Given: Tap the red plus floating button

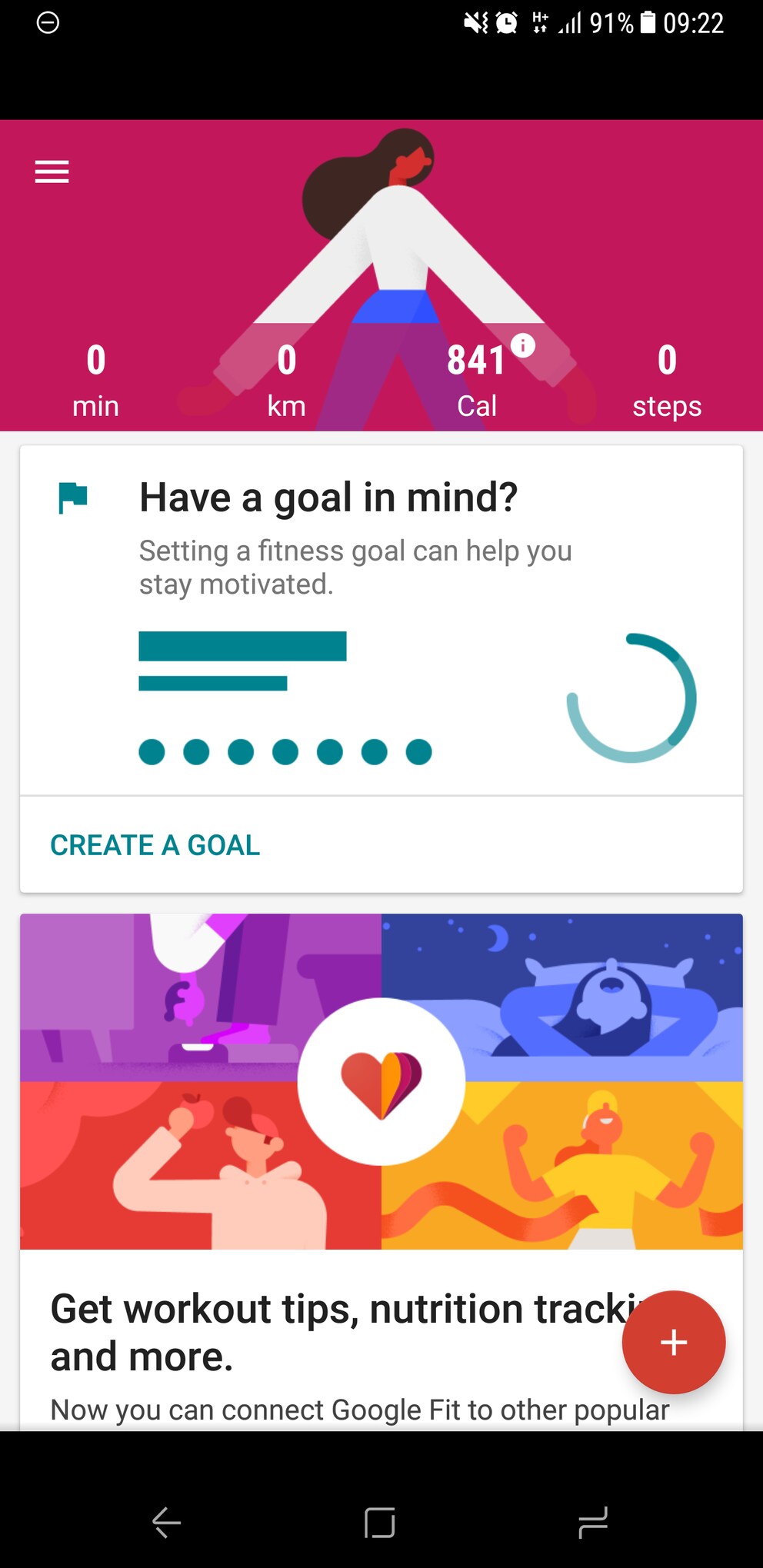Looking at the screenshot, I should 674,1342.
